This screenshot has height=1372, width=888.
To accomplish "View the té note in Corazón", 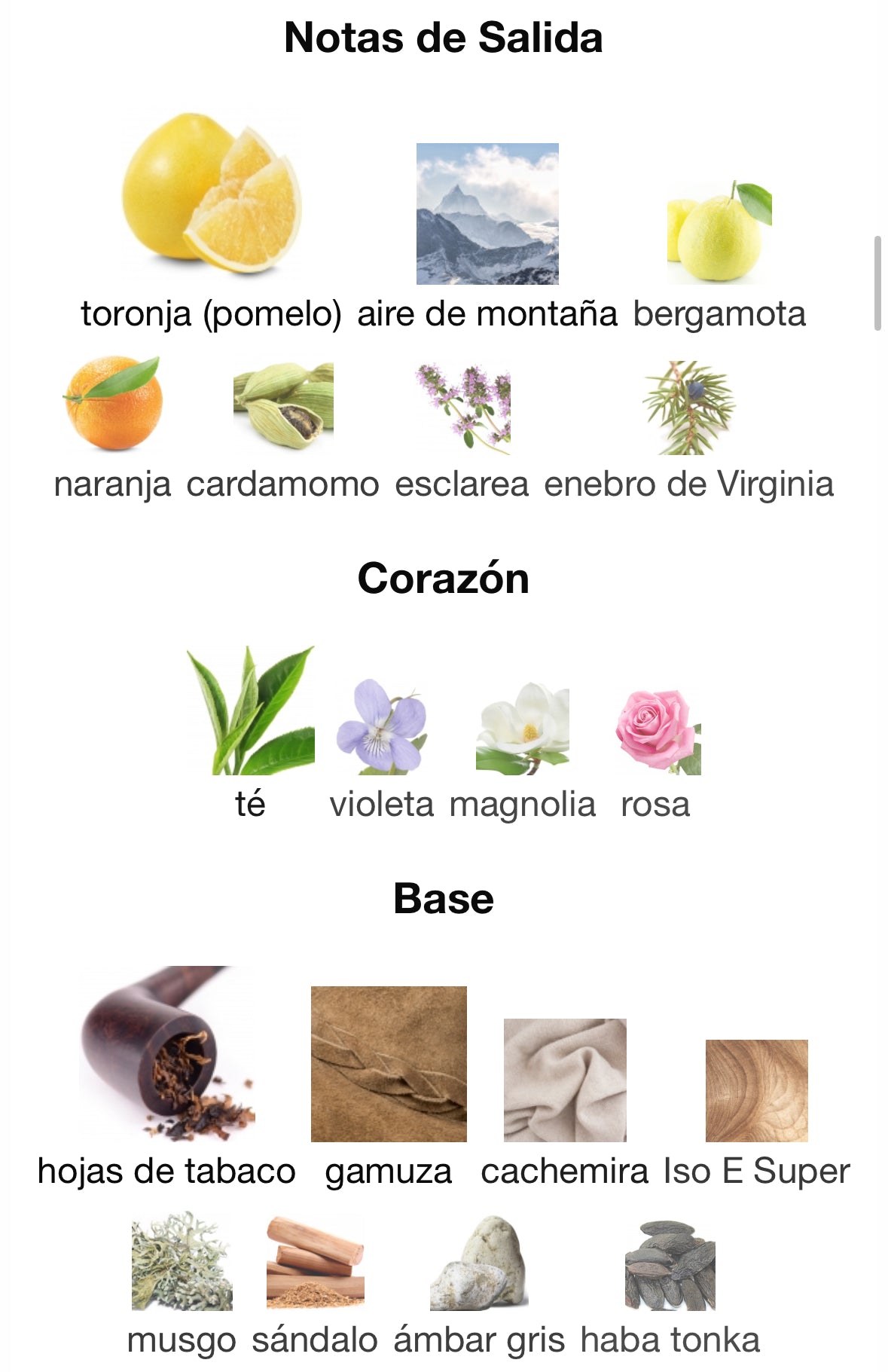I will click(x=250, y=711).
